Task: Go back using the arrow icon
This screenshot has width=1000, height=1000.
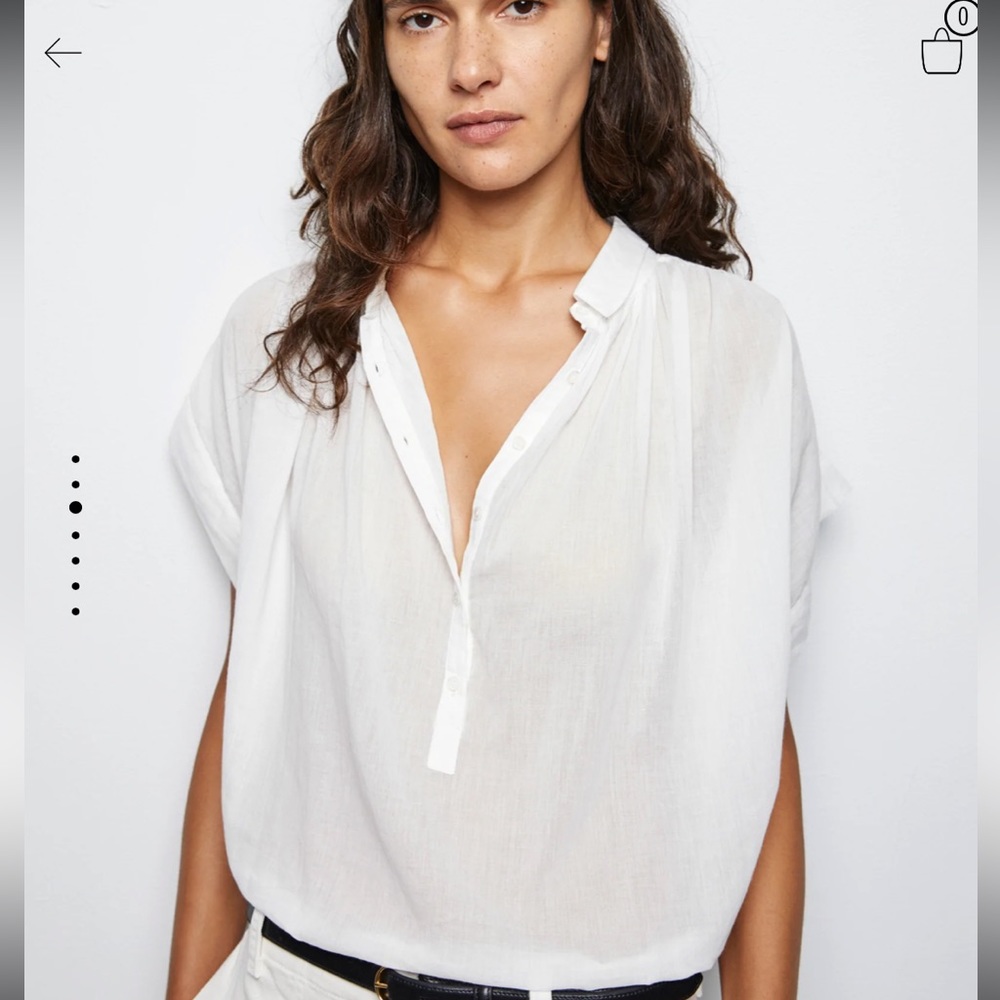Action: coord(62,53)
